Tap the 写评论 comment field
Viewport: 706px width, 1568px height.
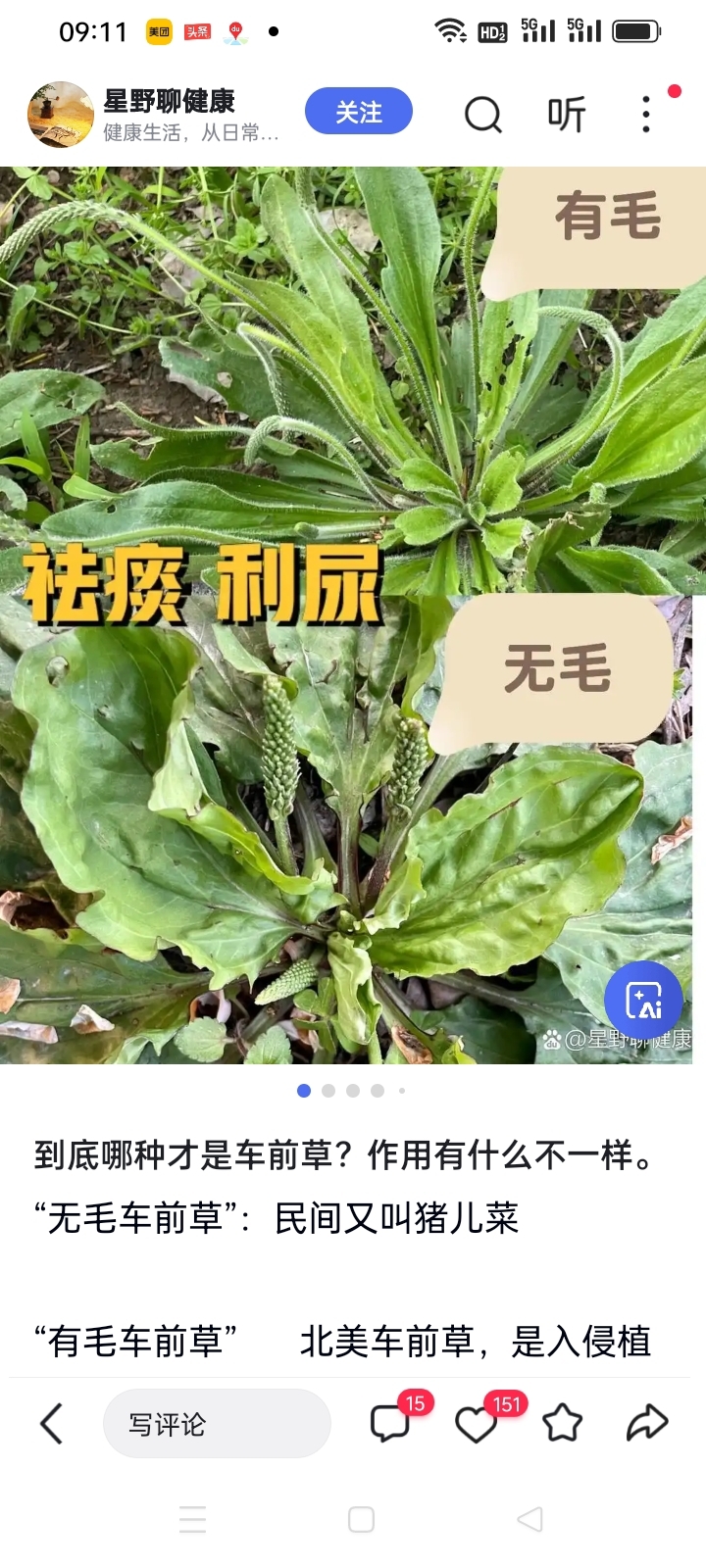[x=216, y=1423]
